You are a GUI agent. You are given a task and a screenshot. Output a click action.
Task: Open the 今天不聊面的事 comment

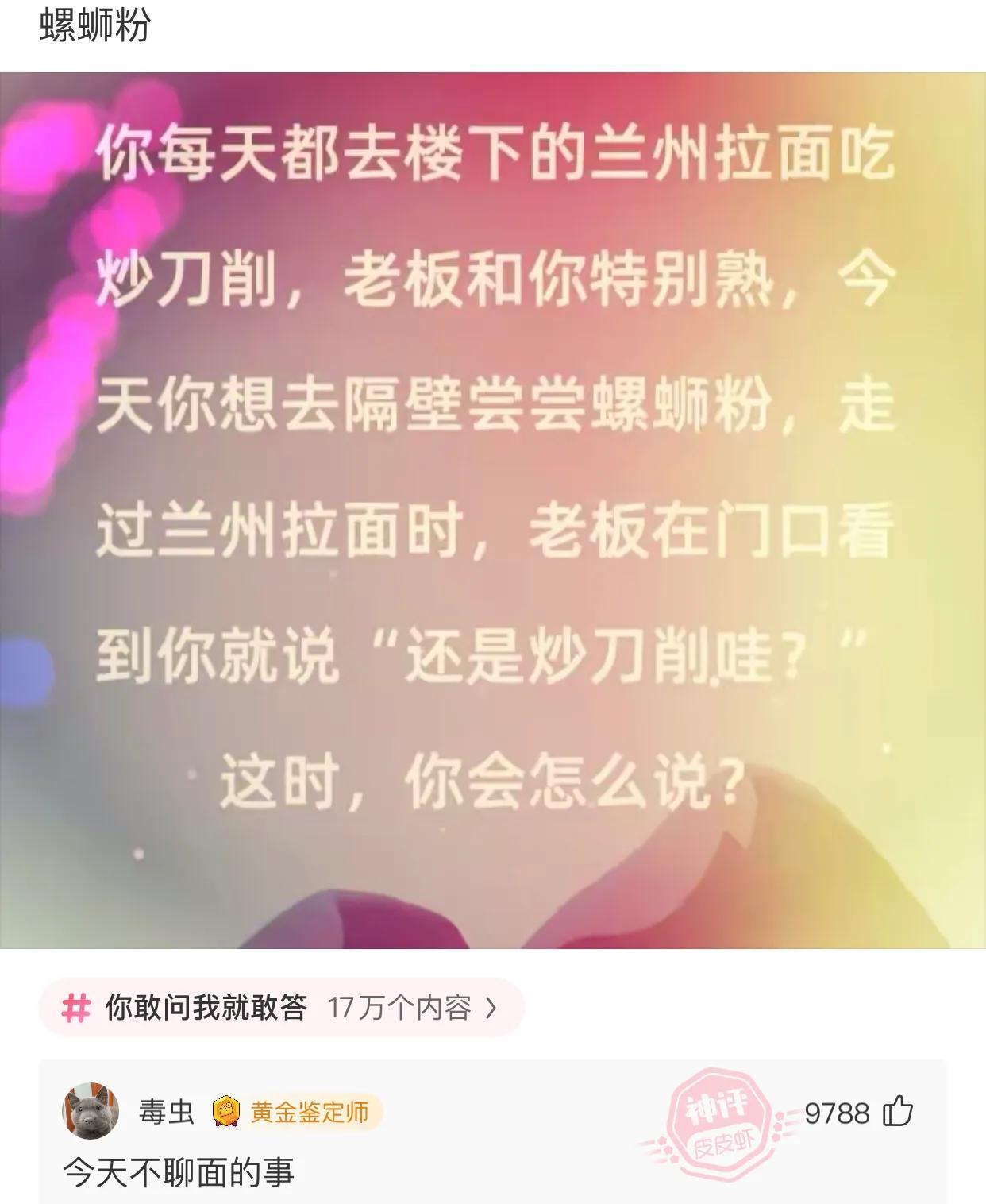(x=179, y=1172)
